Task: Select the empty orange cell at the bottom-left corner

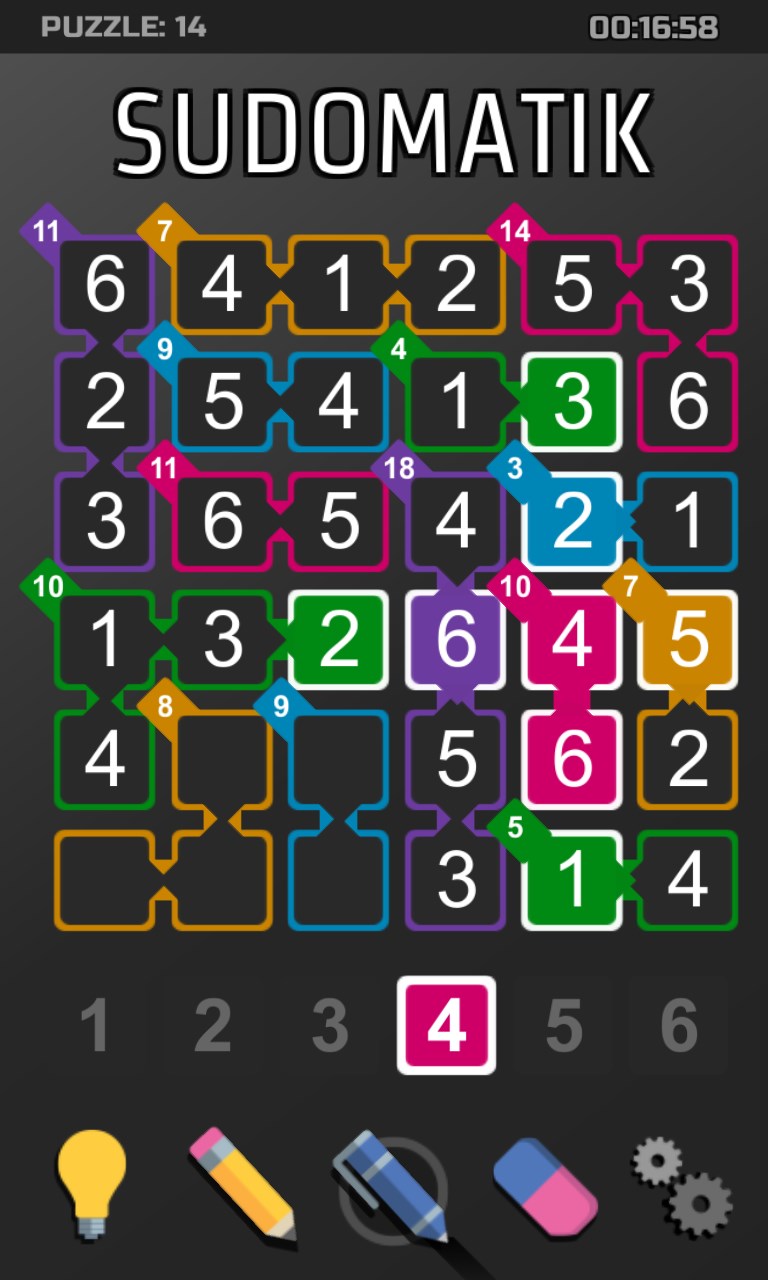Action: click(105, 879)
